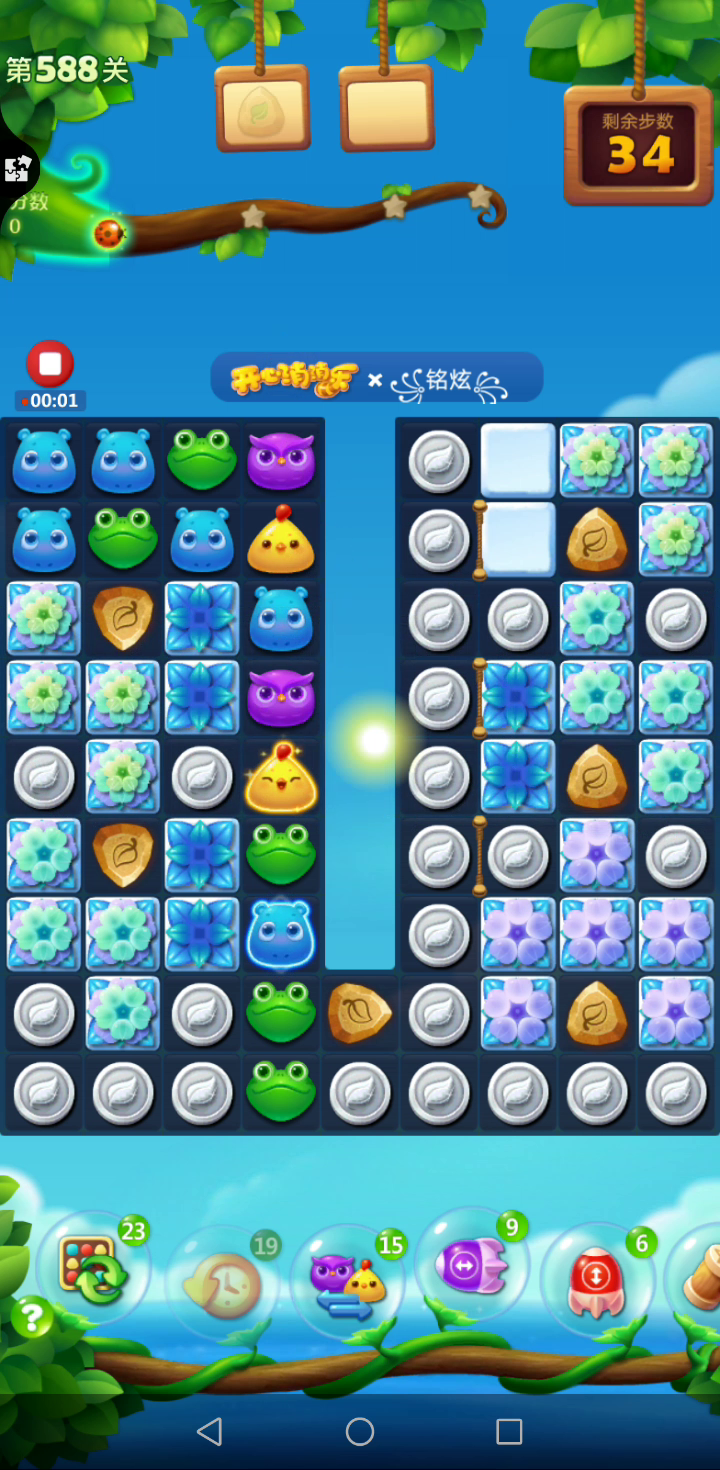Select the blue-outlined hippo on the board
Screen dimensions: 720x1470
point(281,932)
